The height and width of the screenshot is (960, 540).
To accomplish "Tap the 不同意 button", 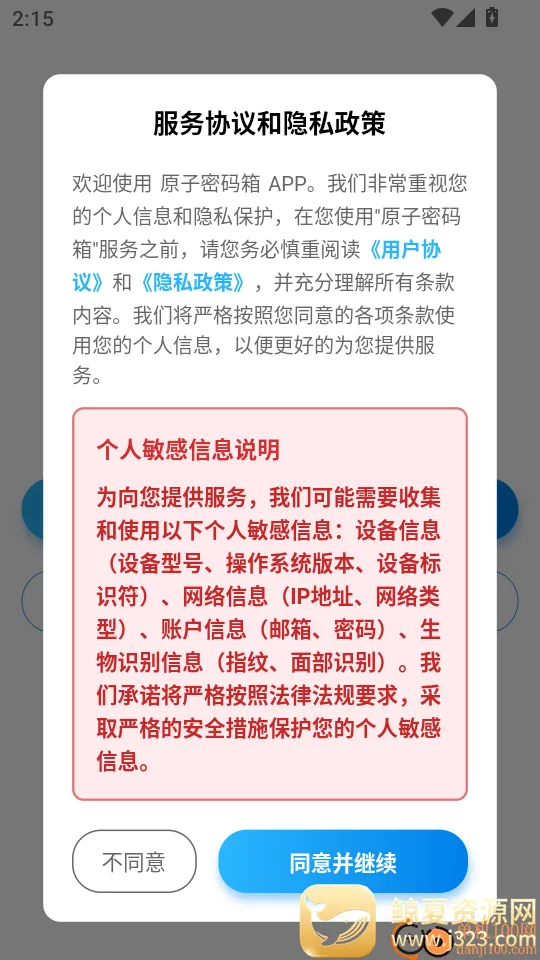I will point(134,861).
